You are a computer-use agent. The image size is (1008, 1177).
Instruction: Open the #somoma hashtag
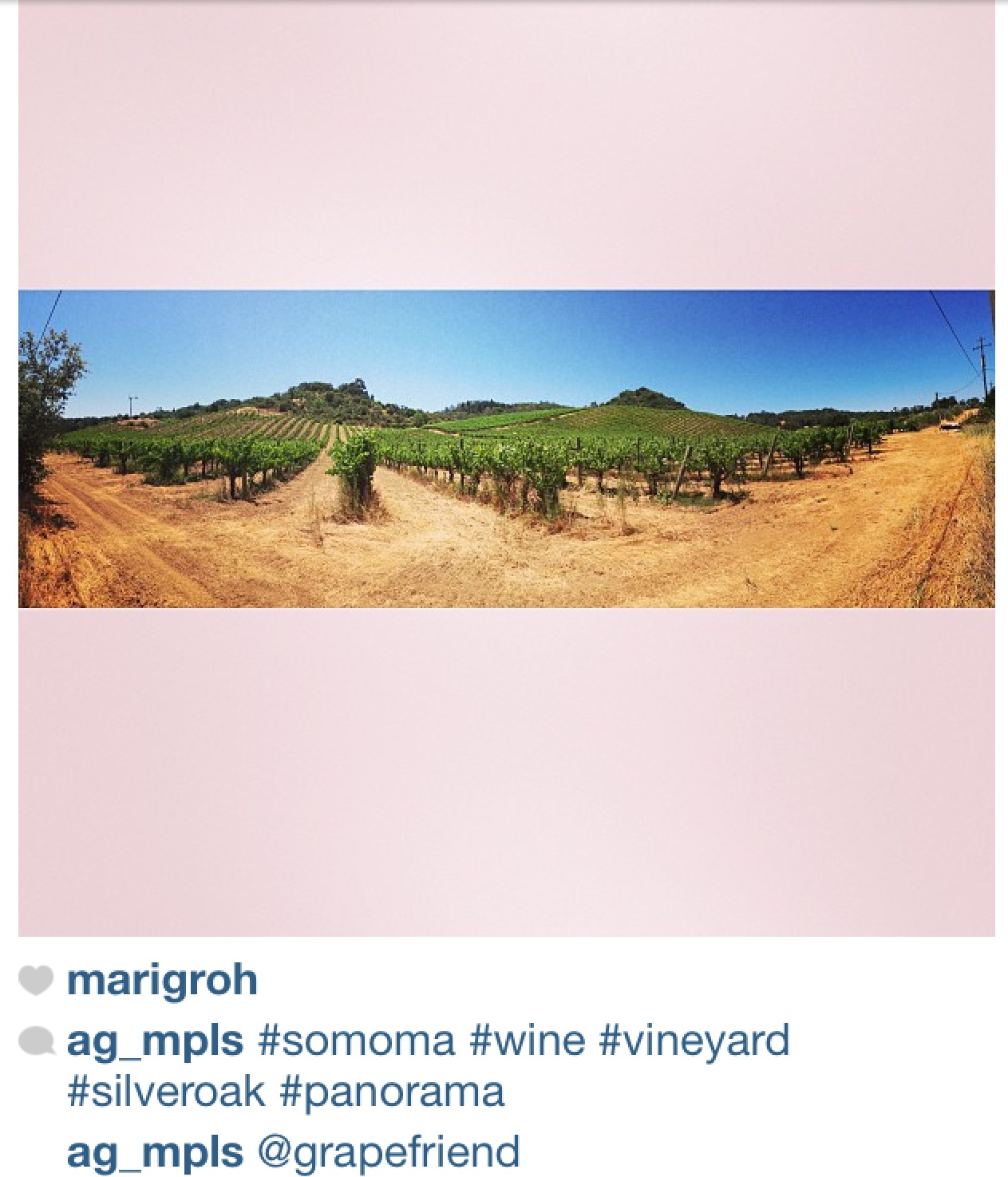tap(356, 1041)
